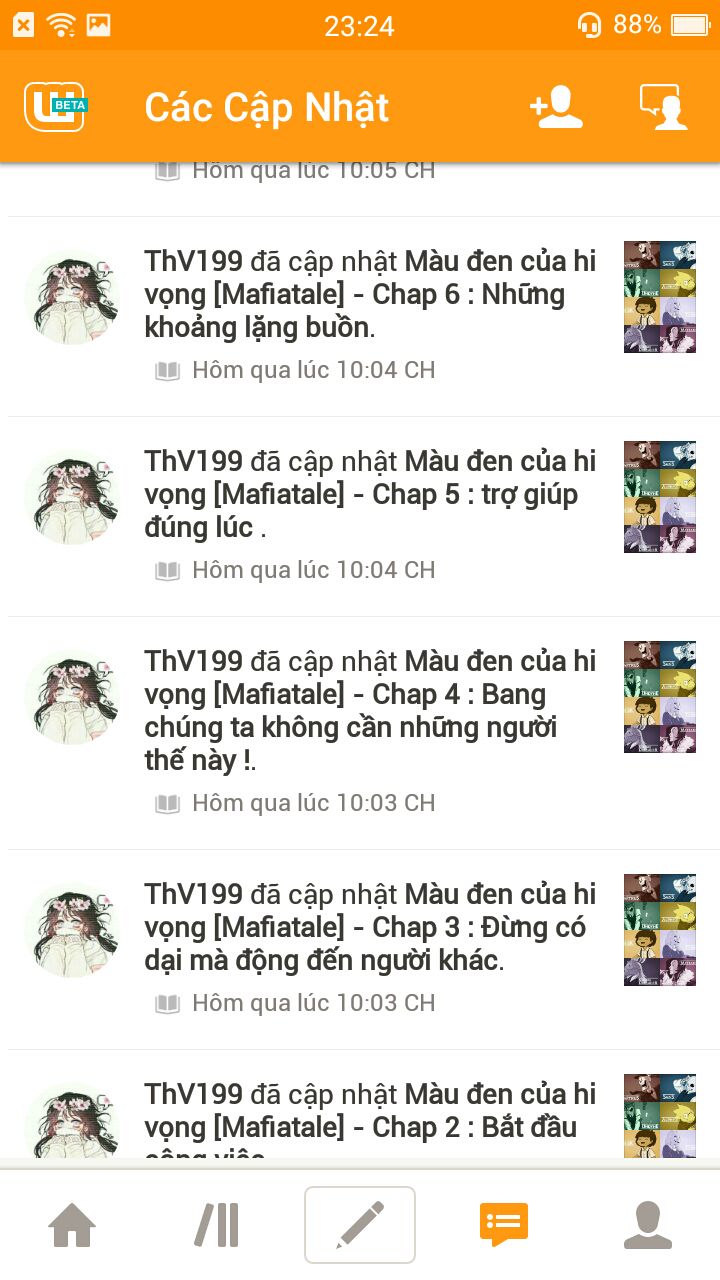Tap ThV199 avatar in Chap 5 update
Image resolution: width=720 pixels, height=1280 pixels.
pyautogui.click(x=72, y=497)
